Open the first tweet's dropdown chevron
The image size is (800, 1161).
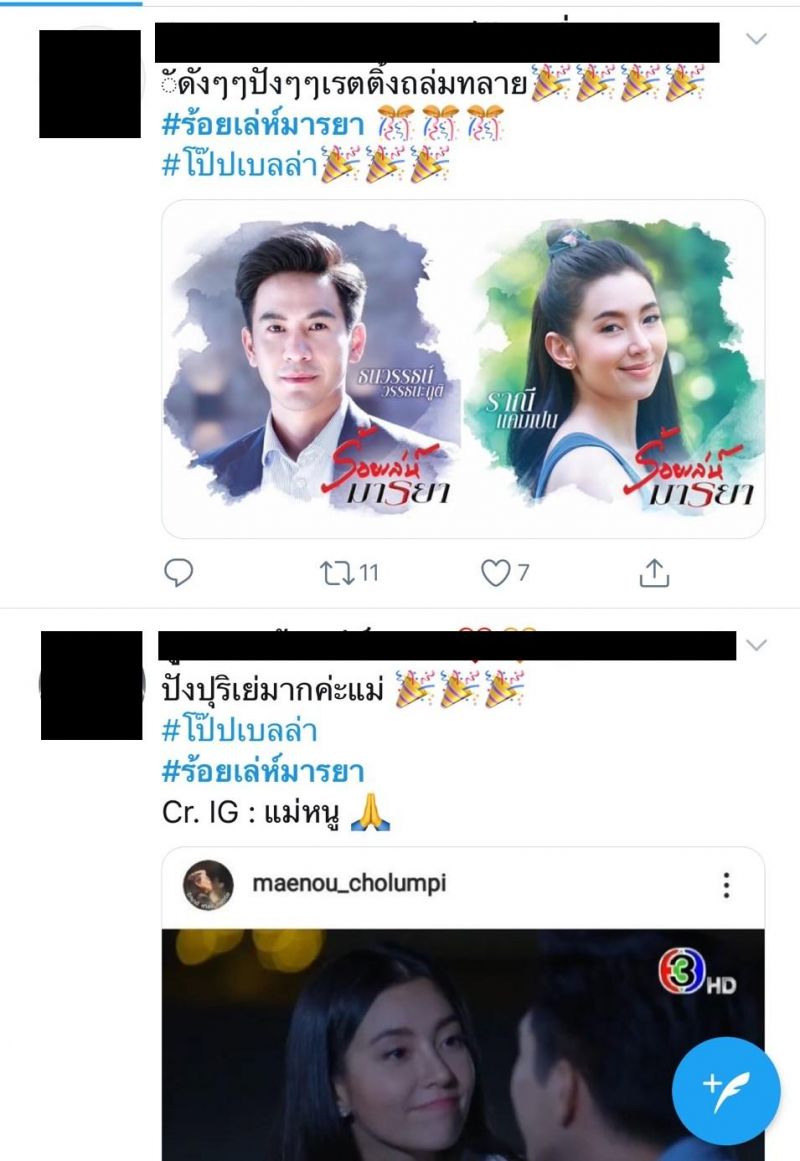(x=757, y=39)
